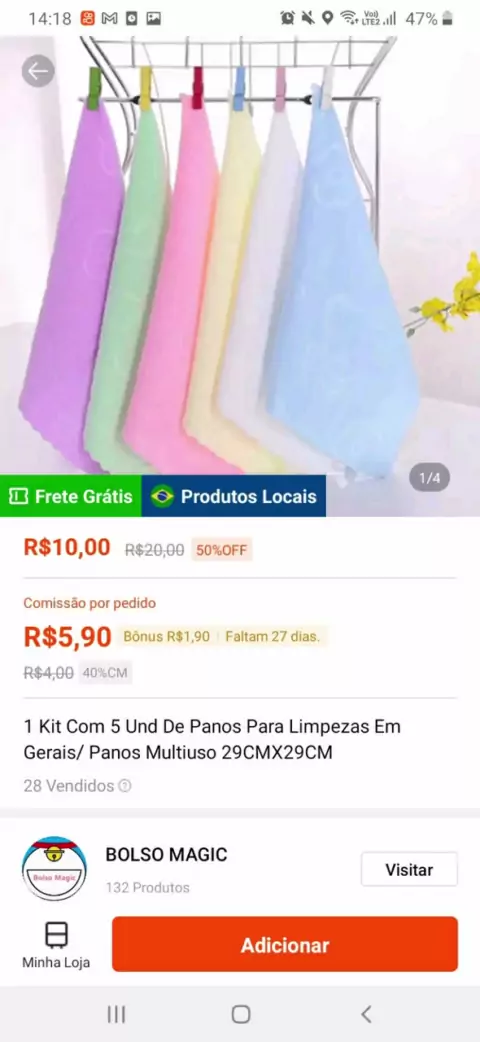Image resolution: width=480 pixels, height=1042 pixels.
Task: Open recent apps from the navigation bar
Action: click(x=116, y=1014)
